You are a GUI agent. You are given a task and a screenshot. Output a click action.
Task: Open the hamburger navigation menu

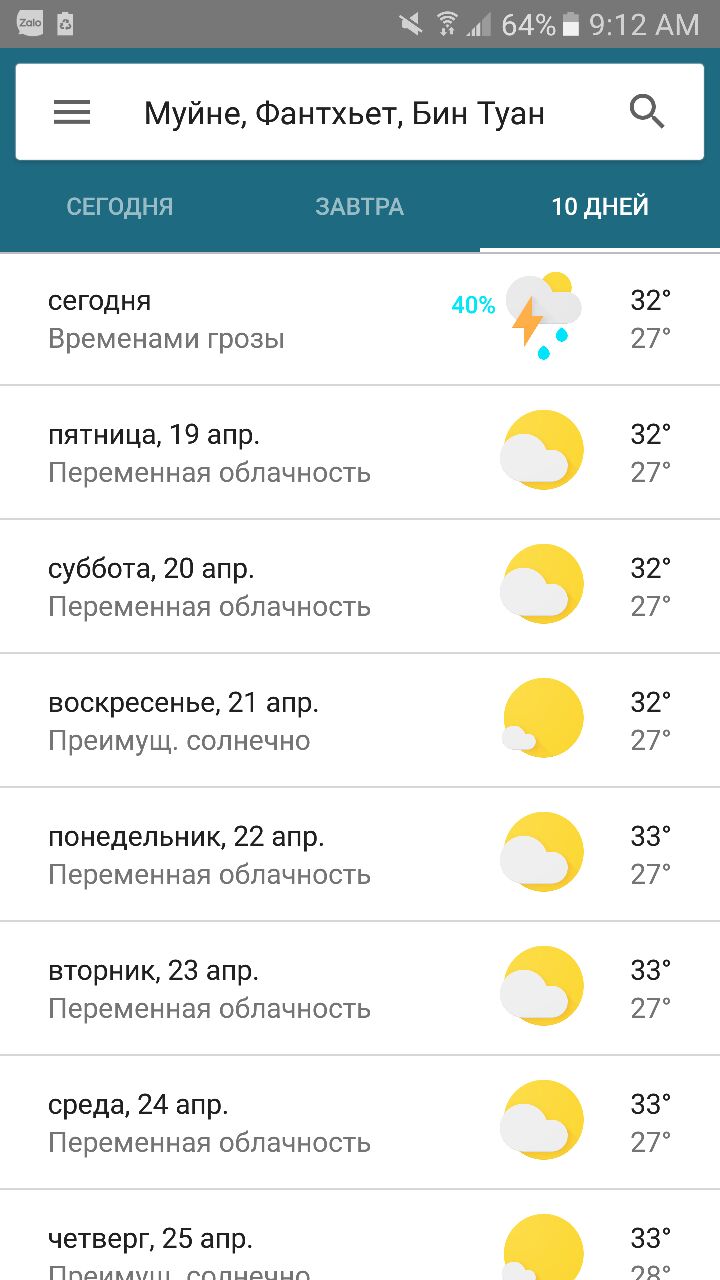pyautogui.click(x=72, y=113)
